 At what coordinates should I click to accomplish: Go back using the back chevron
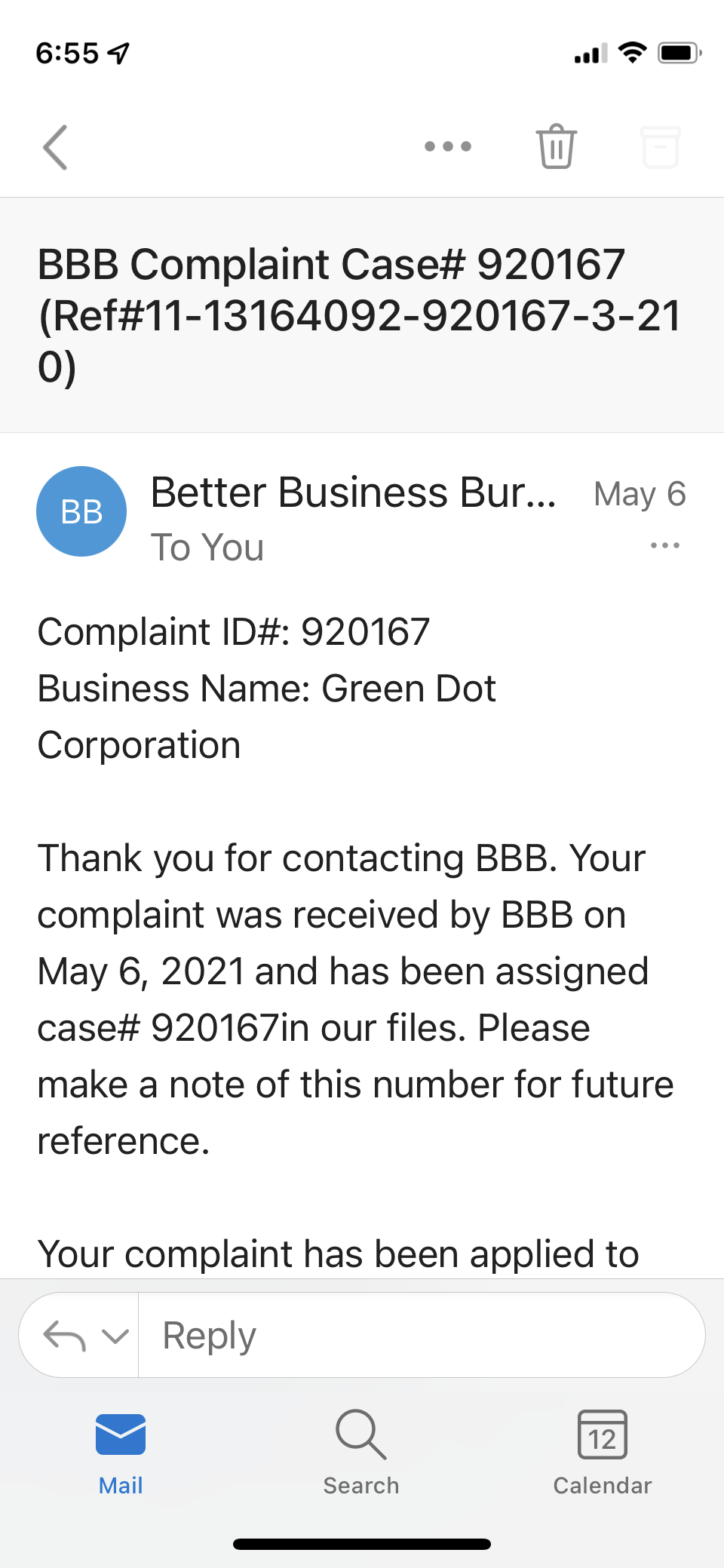(x=55, y=147)
